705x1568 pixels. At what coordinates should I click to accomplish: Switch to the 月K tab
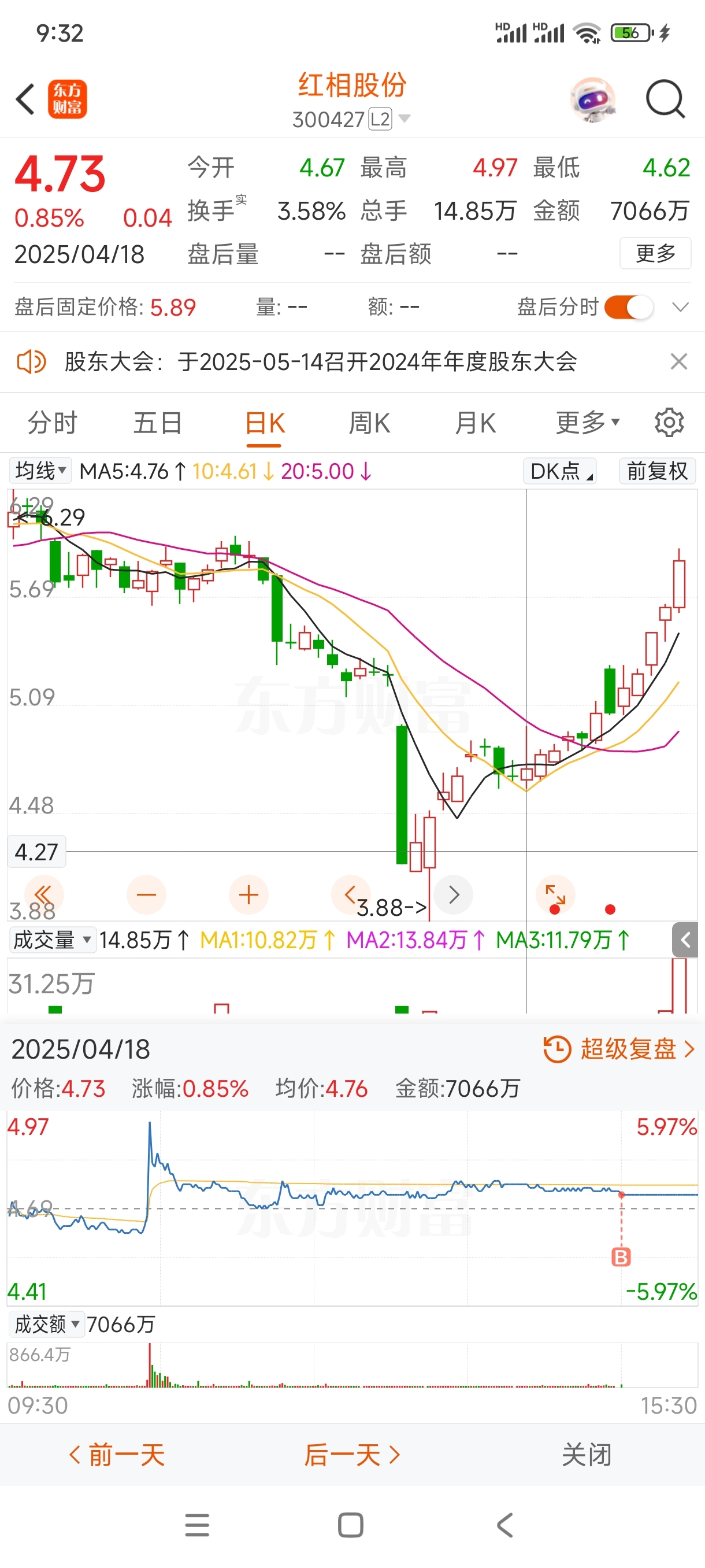475,423
